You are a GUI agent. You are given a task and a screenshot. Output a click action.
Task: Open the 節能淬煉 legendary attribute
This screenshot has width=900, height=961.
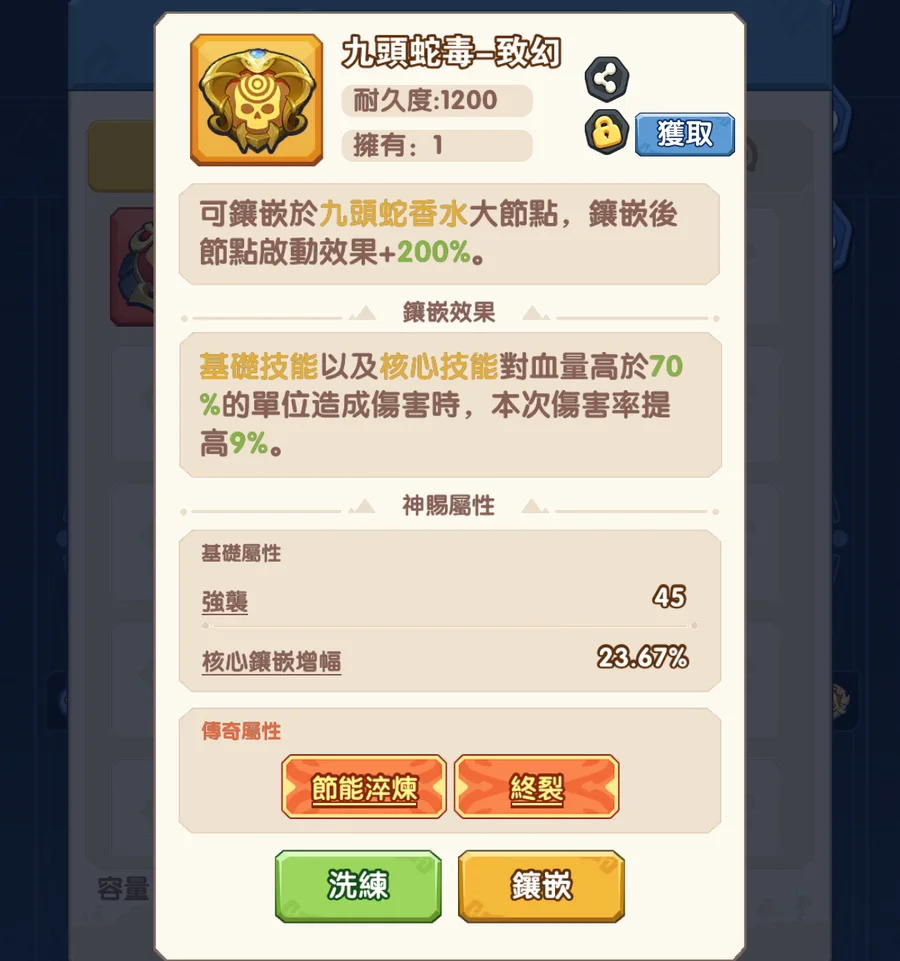pos(364,787)
